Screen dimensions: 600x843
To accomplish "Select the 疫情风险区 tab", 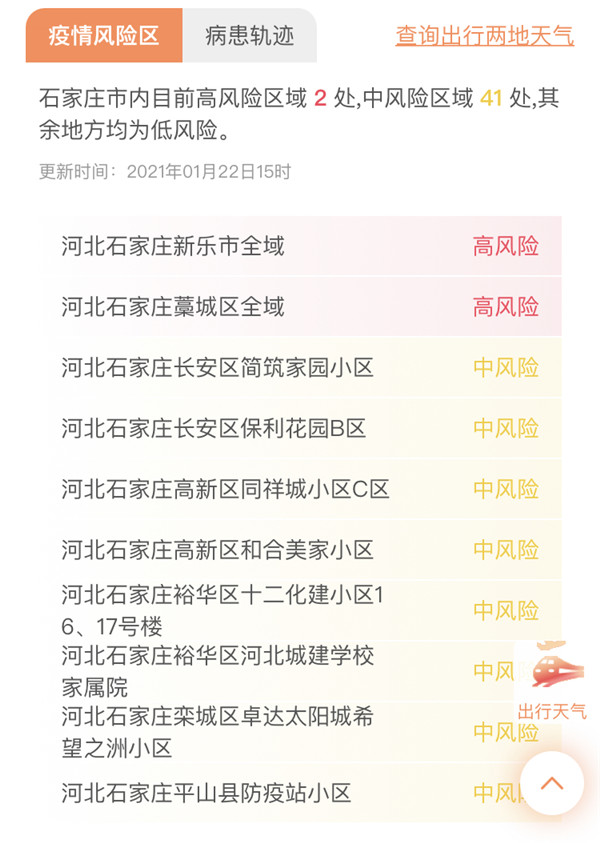I will (104, 36).
